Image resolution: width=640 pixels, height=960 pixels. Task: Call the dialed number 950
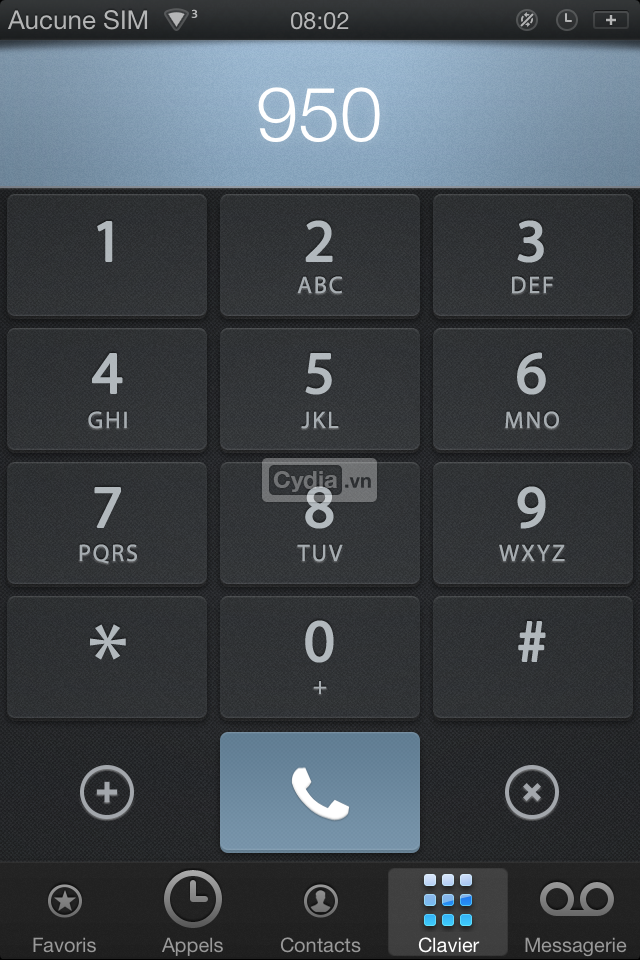tap(320, 792)
